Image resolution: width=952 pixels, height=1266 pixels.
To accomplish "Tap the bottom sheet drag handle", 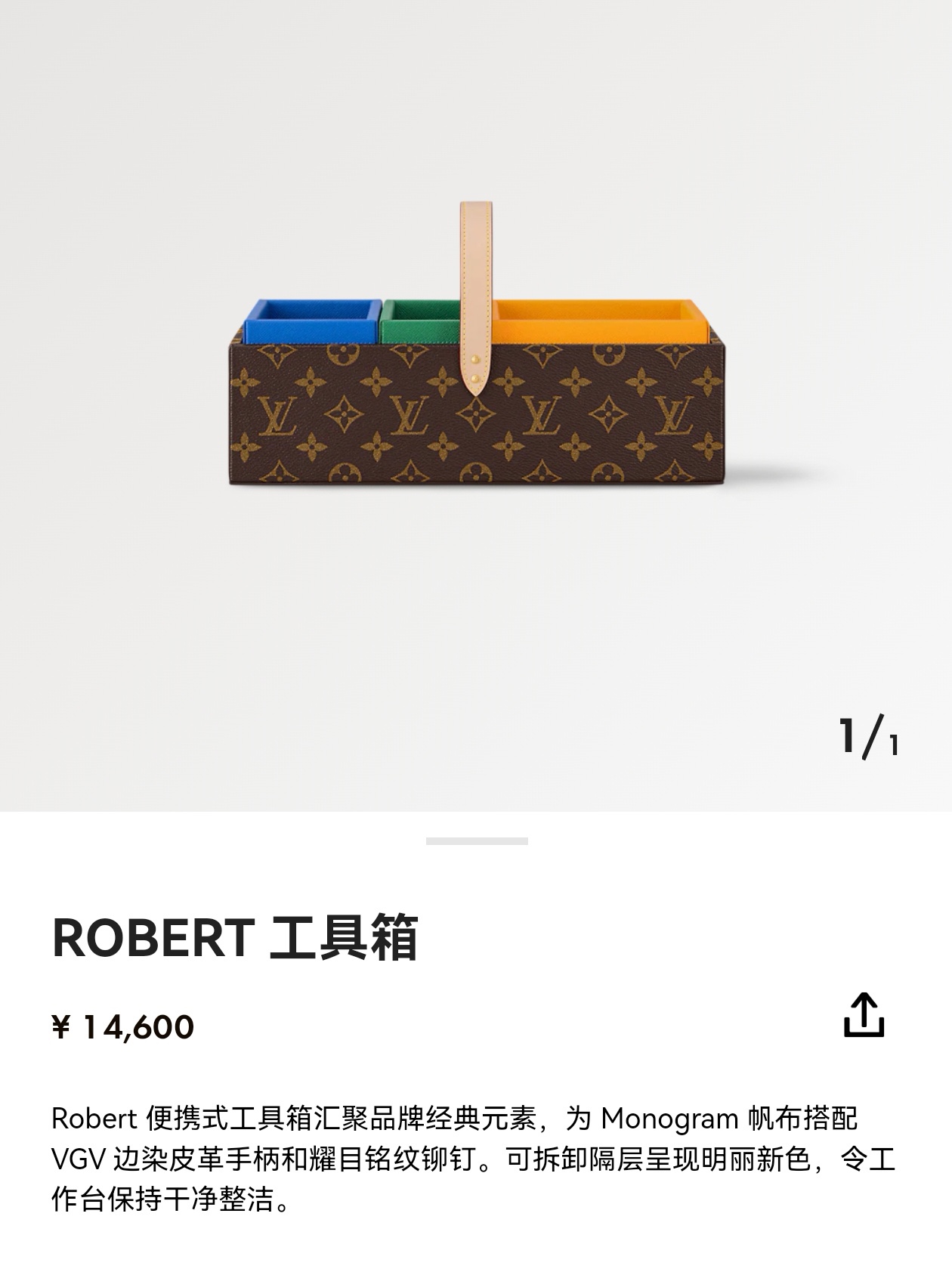I will [x=477, y=840].
